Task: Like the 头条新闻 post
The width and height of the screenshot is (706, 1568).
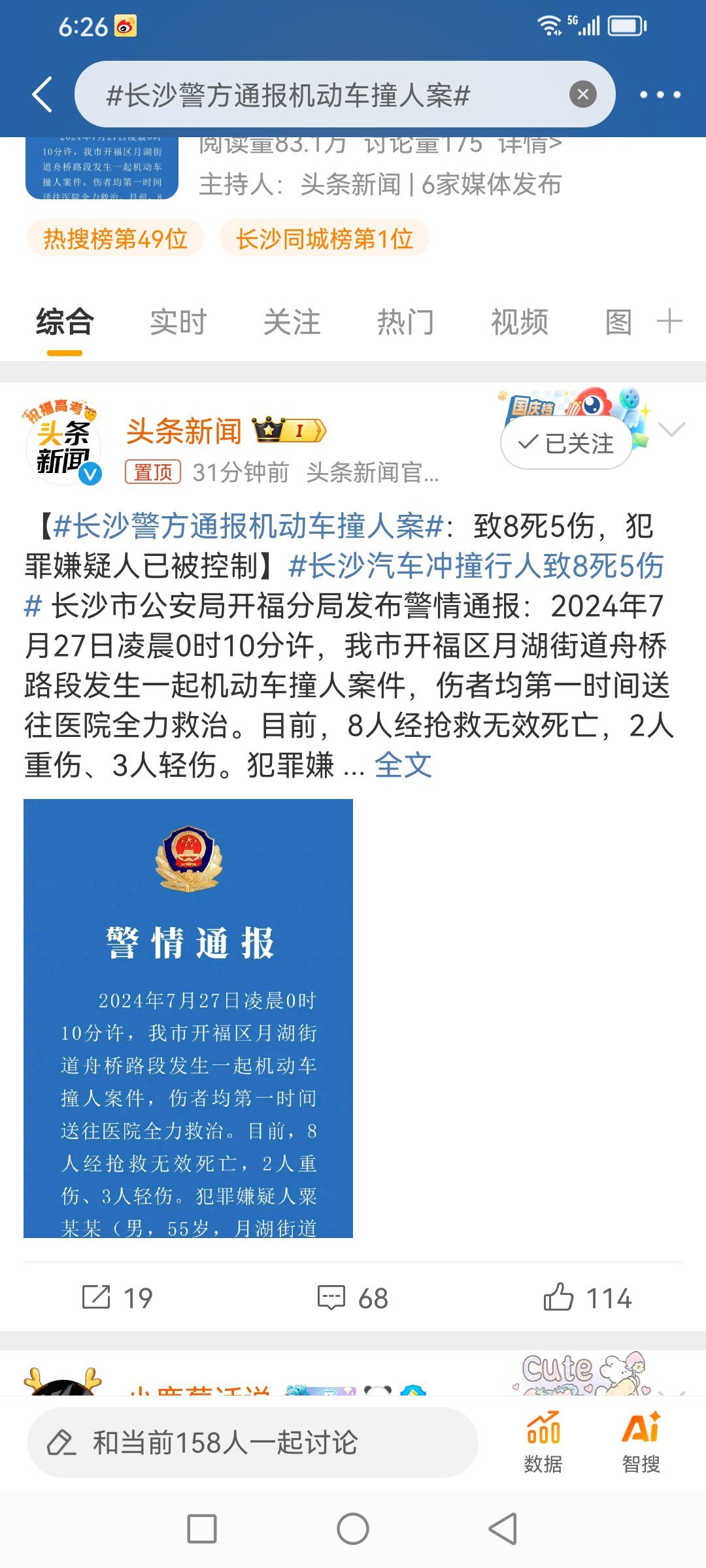Action: (x=587, y=1298)
